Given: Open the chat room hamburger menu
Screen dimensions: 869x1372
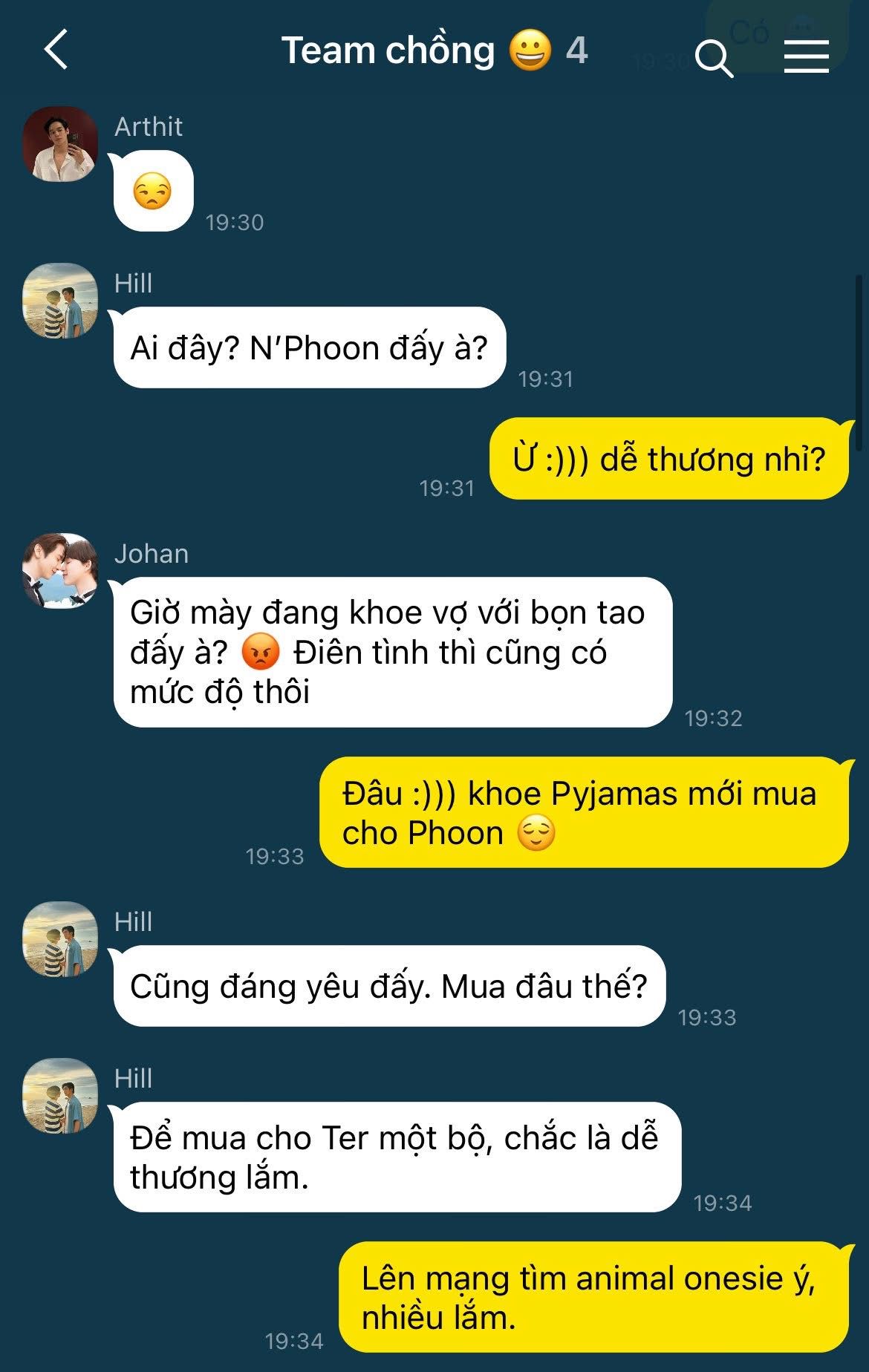Looking at the screenshot, I should tap(806, 56).
